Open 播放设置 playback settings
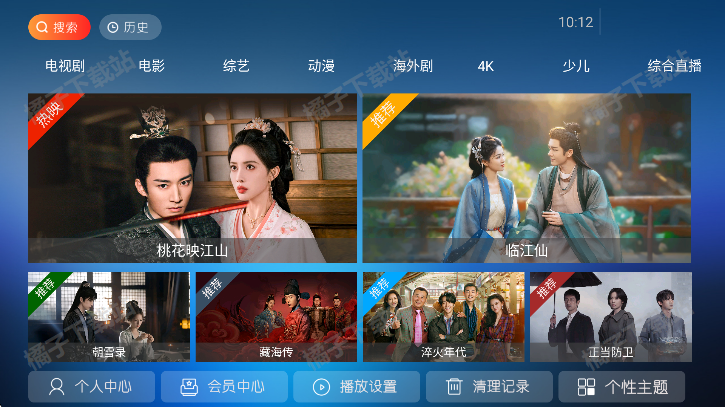The image size is (725, 407). 357,386
